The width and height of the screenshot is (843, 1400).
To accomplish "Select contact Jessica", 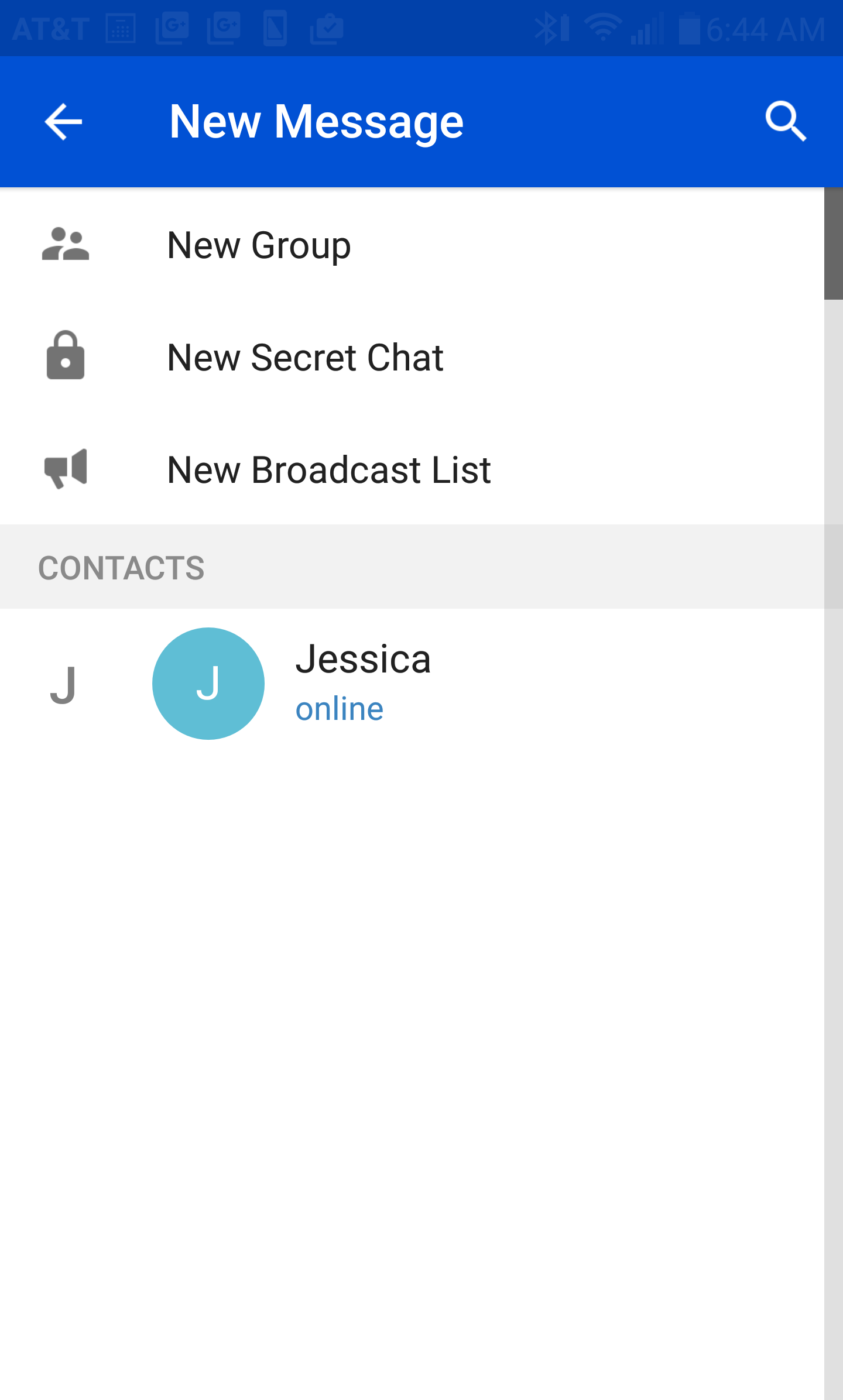I will click(x=363, y=682).
